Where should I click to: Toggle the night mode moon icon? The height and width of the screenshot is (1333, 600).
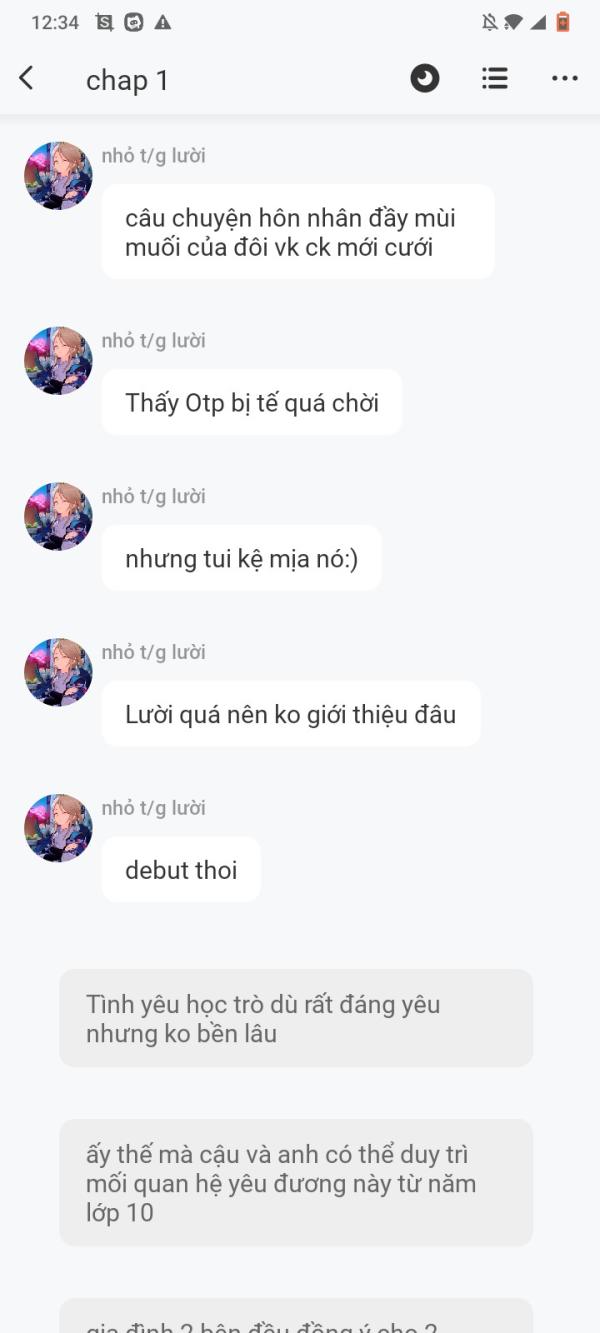(425, 78)
